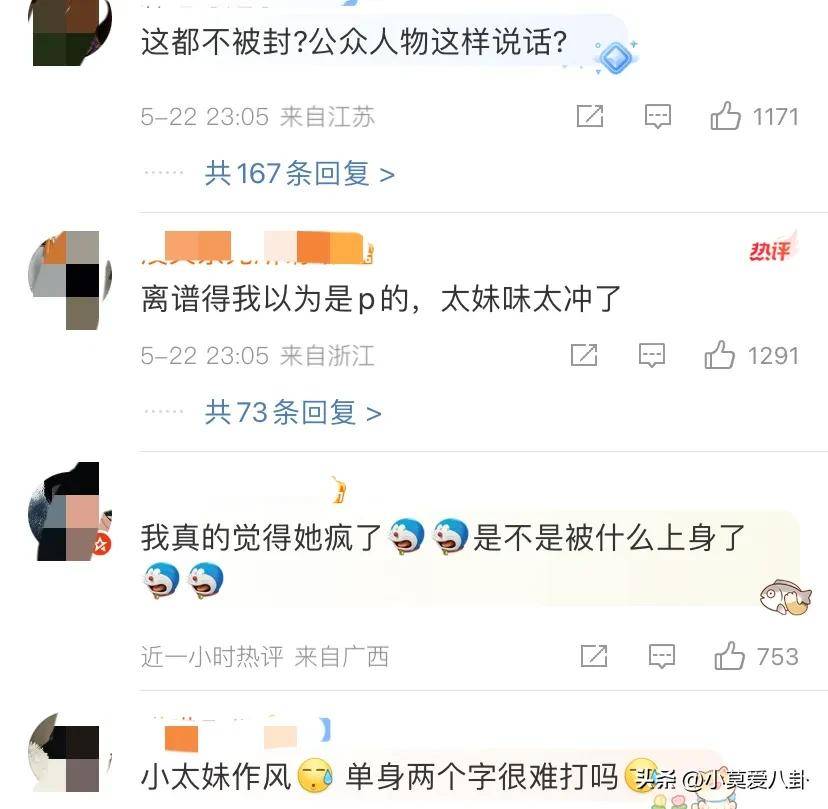The width and height of the screenshot is (828, 809).
Task: Share the comment from 广西
Action: click(x=594, y=656)
